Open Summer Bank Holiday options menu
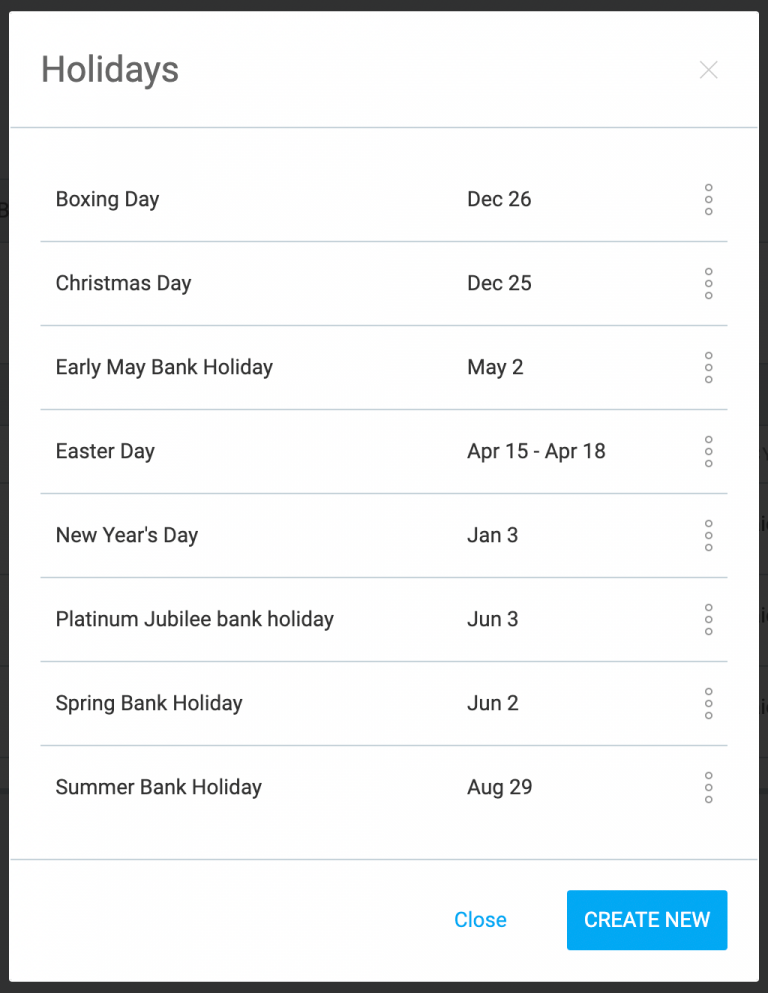This screenshot has height=993, width=768. [x=708, y=787]
